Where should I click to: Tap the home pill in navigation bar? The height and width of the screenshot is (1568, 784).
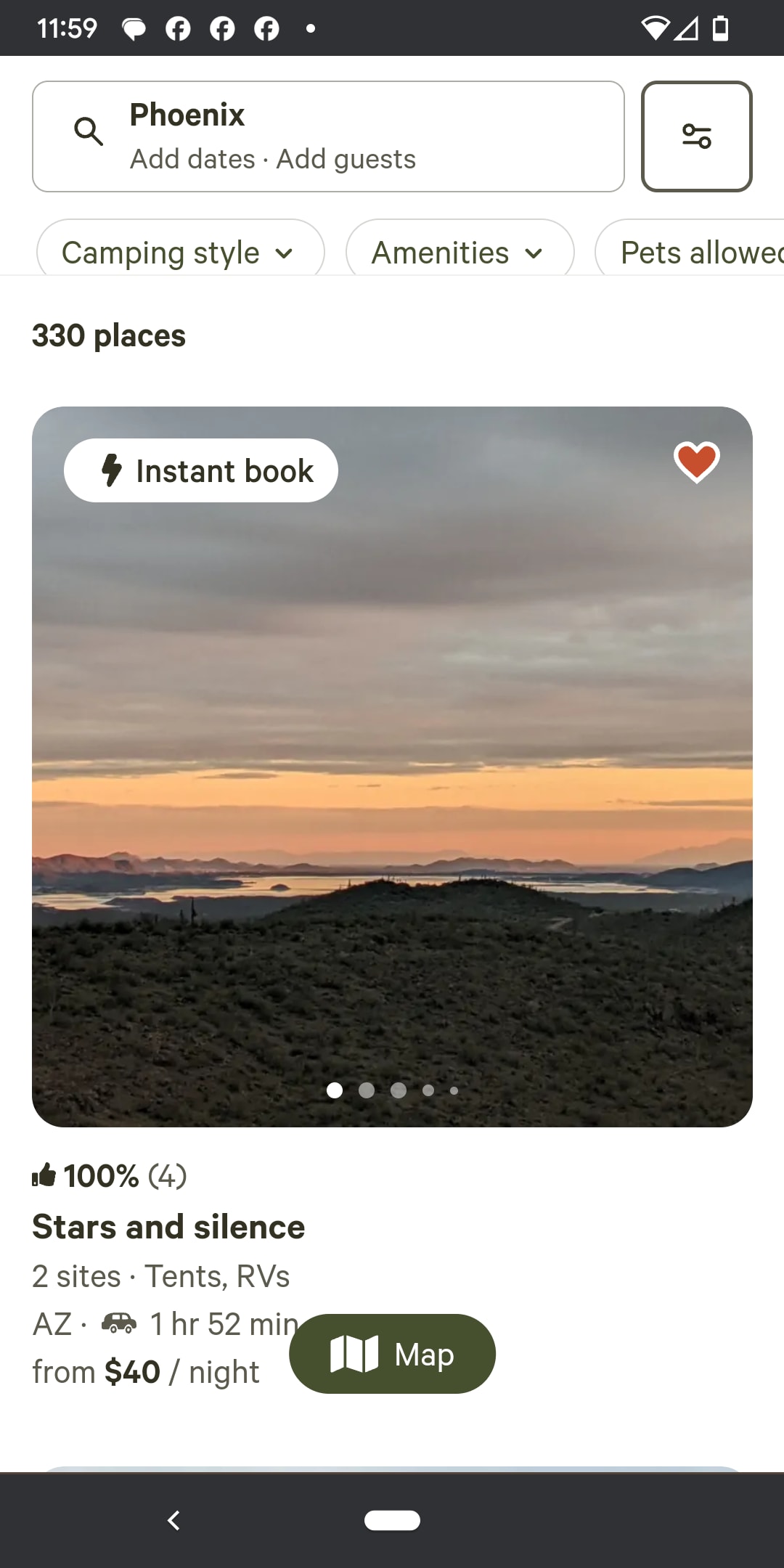pos(392,1520)
